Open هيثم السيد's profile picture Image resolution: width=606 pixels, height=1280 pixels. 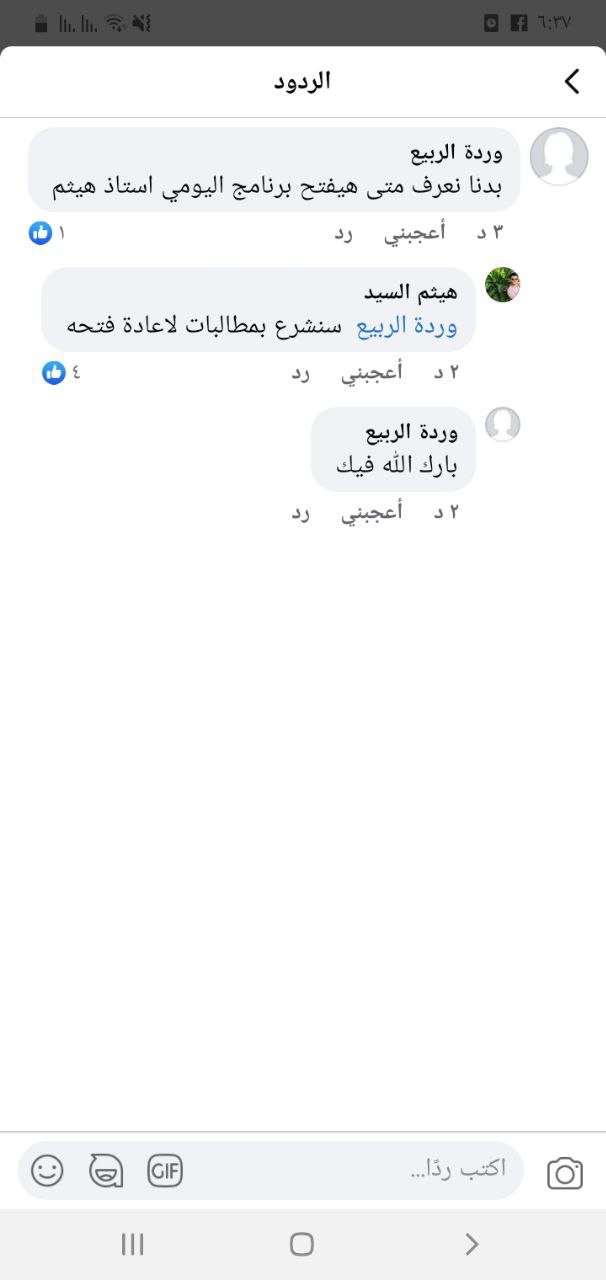coord(503,285)
